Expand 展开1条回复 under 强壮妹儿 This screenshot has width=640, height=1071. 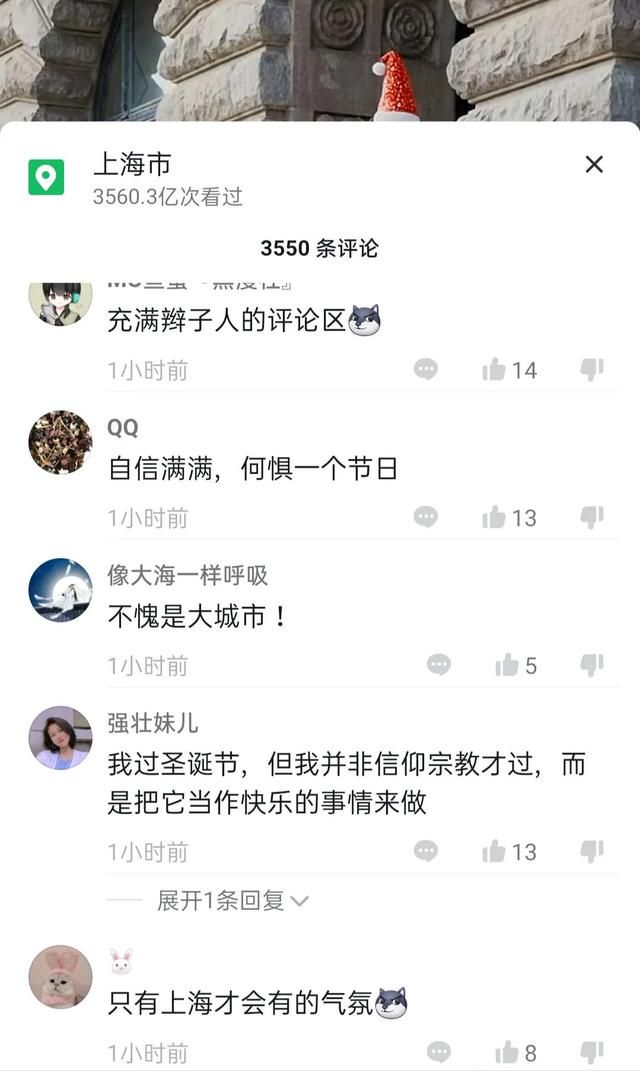[x=232, y=901]
